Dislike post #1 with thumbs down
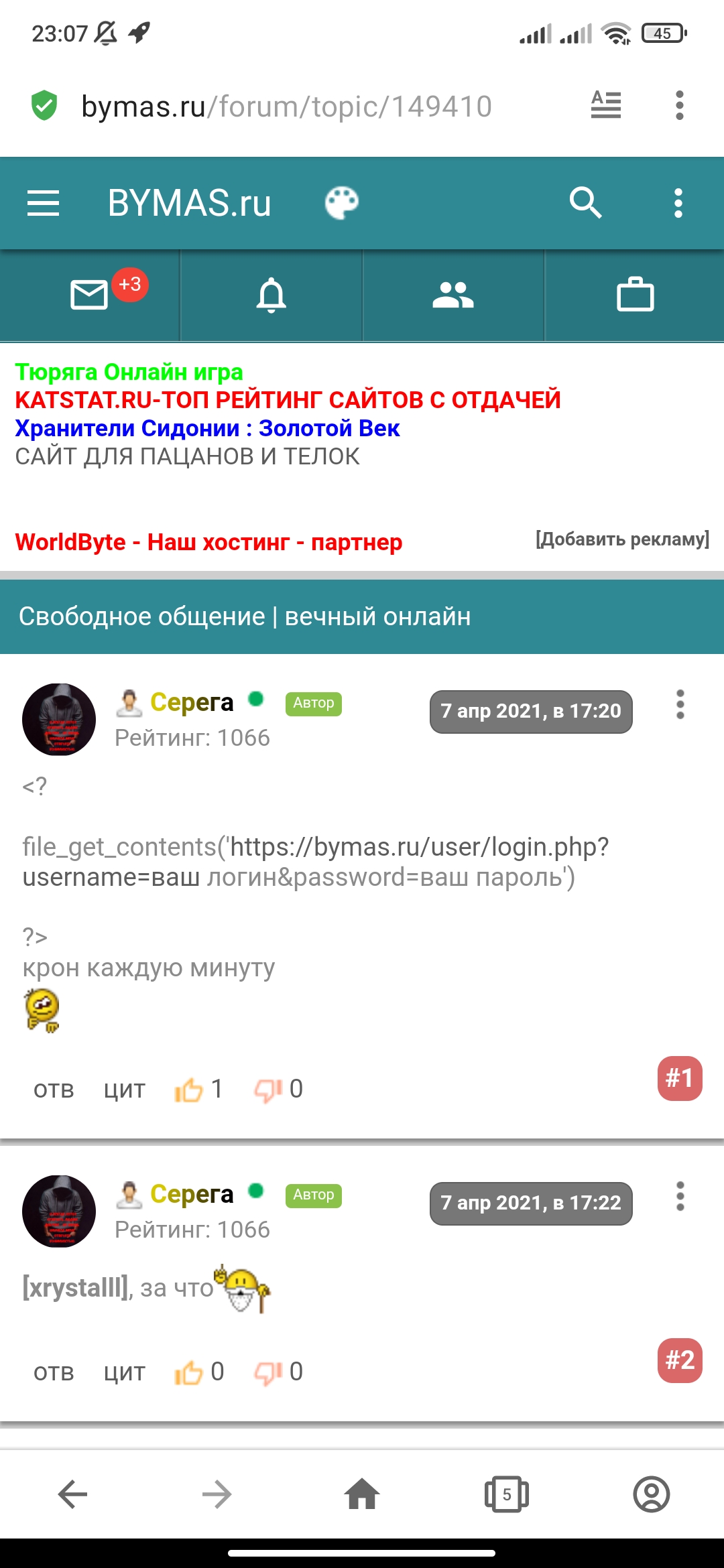 click(268, 1090)
